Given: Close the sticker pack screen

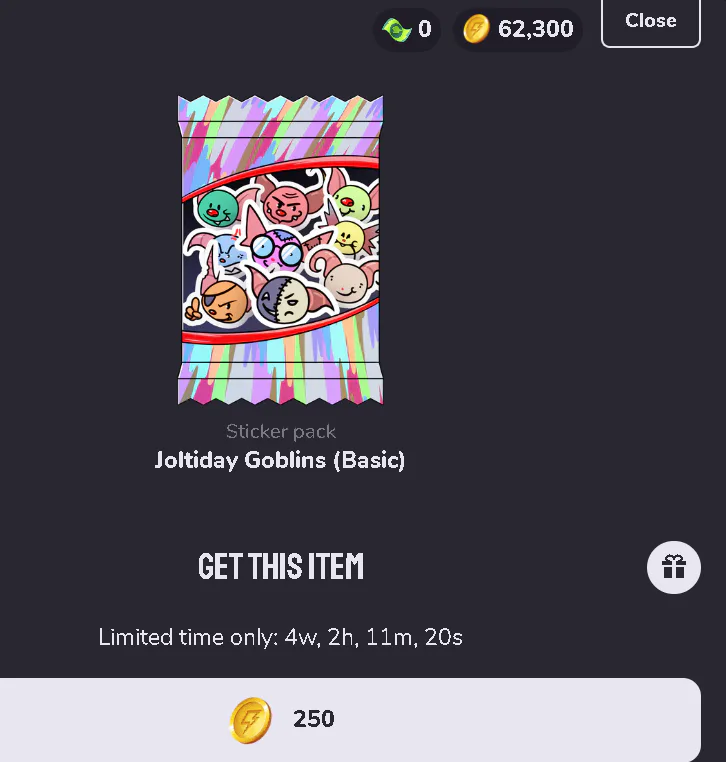Looking at the screenshot, I should (x=650, y=21).
